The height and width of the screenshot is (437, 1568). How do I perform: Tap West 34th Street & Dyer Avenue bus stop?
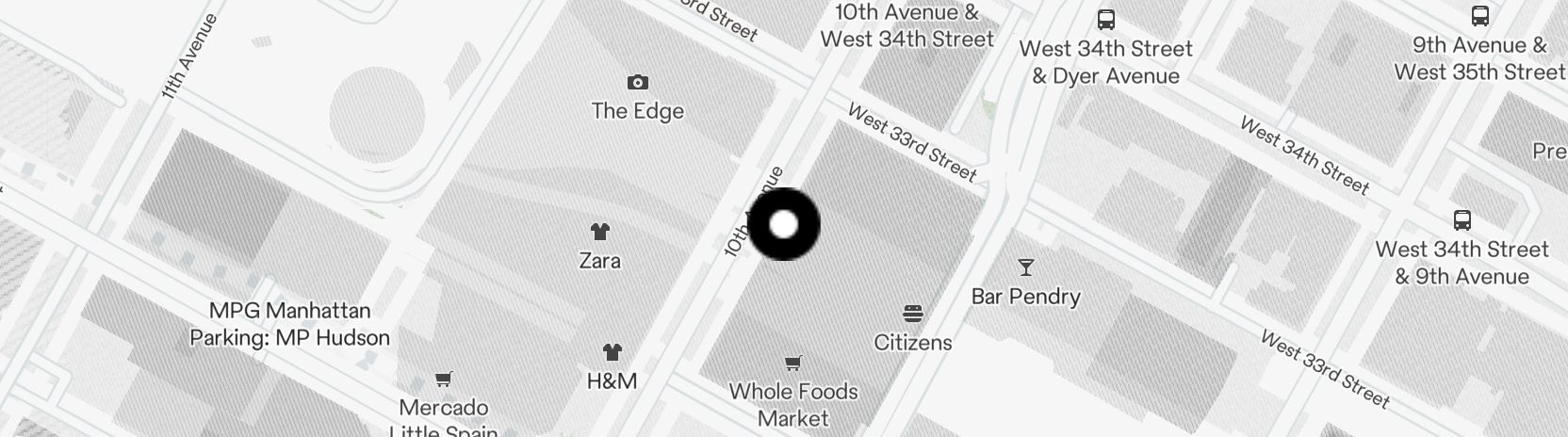tap(1106, 20)
